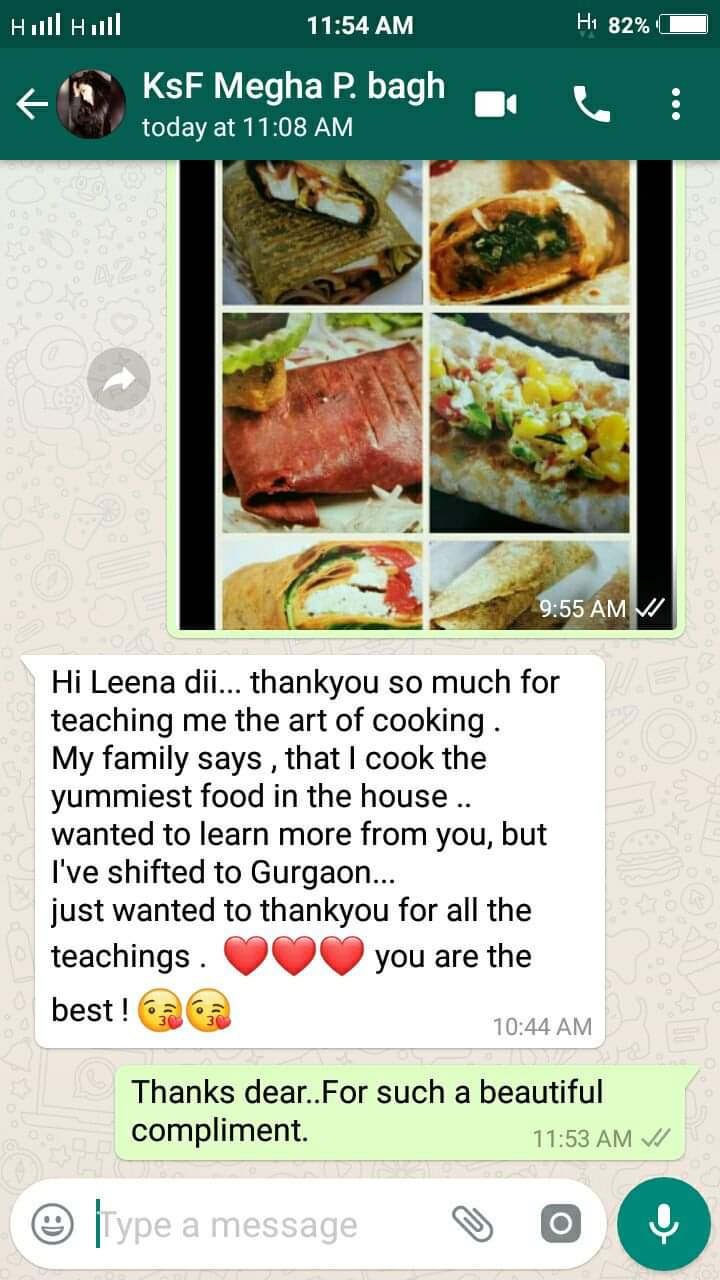Image resolution: width=720 pixels, height=1280 pixels.
Task: Tap the voice message microphone button
Action: pyautogui.click(x=663, y=1224)
